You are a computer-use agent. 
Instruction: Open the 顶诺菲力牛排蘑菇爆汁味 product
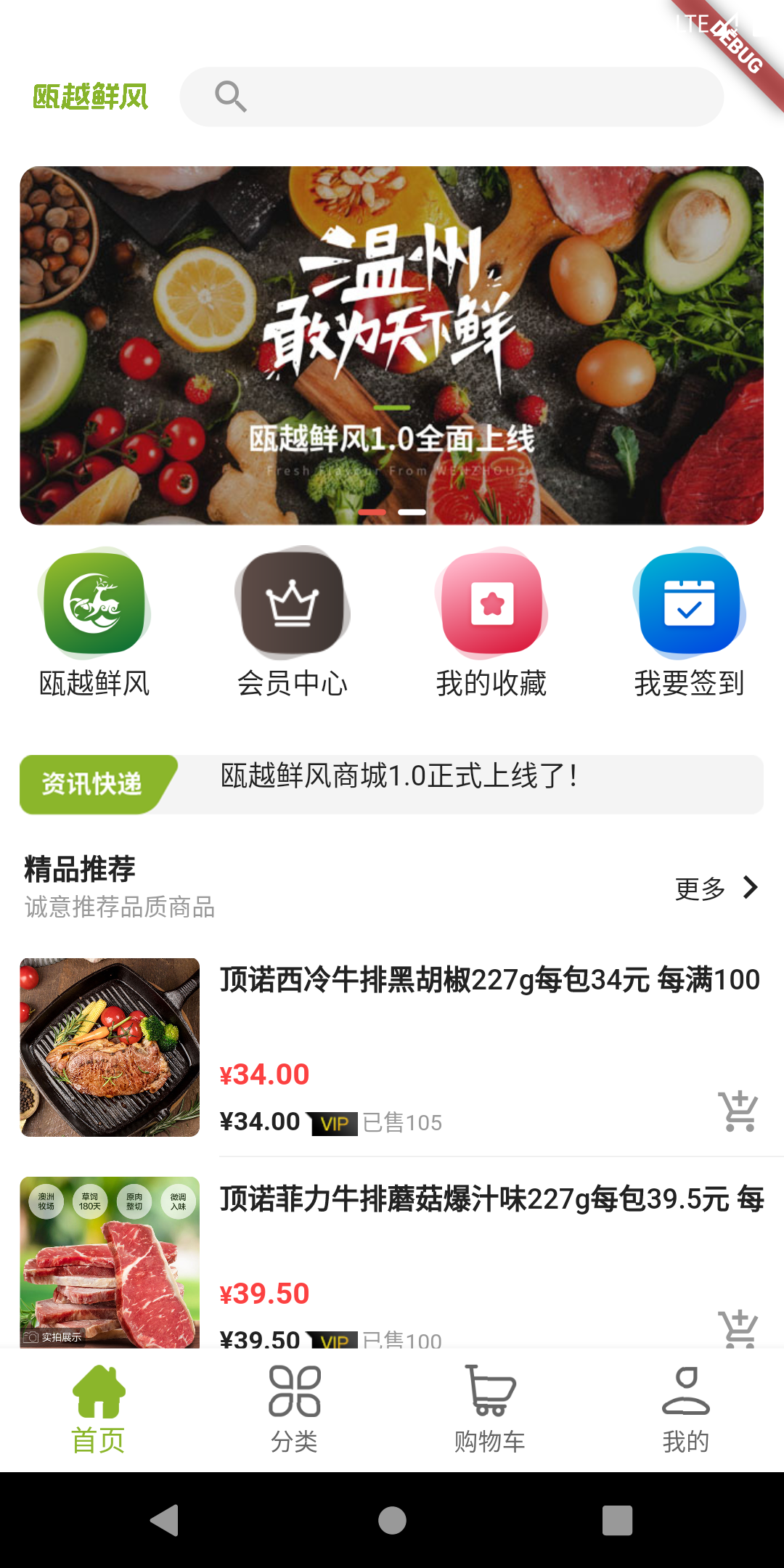491,1199
